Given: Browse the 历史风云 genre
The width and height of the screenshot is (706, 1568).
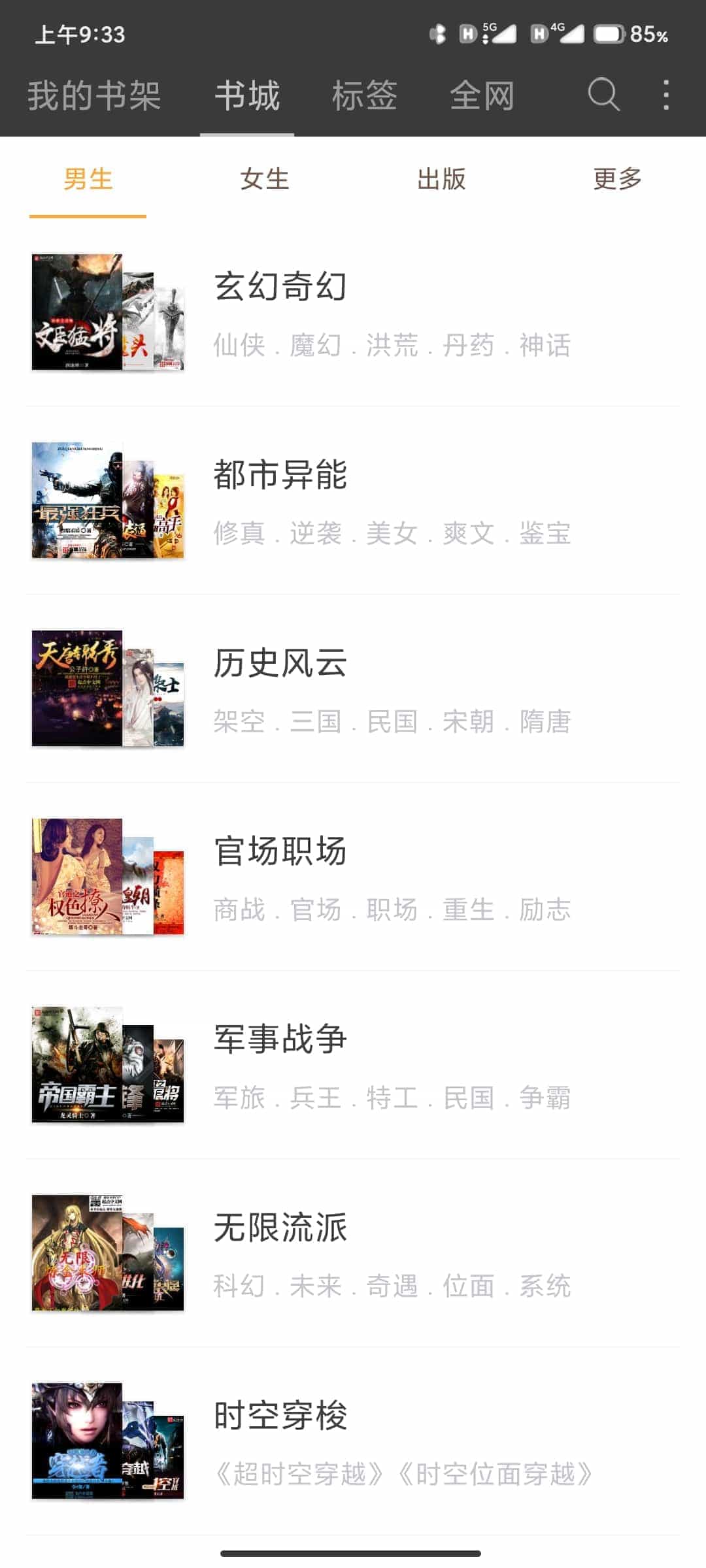Looking at the screenshot, I should coord(353,689).
